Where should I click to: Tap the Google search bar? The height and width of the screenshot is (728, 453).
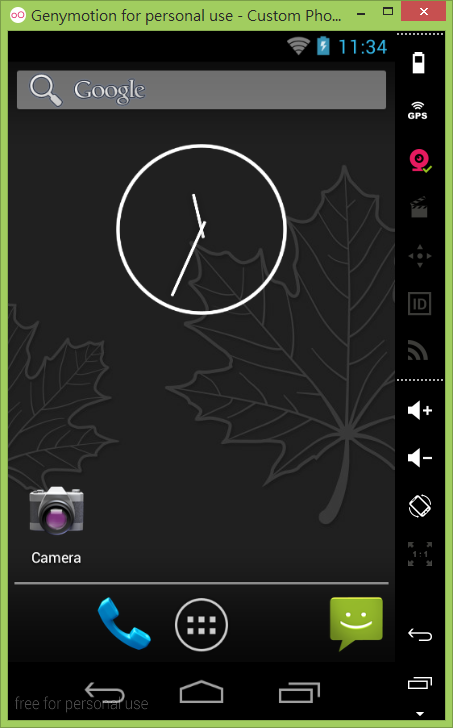(201, 90)
